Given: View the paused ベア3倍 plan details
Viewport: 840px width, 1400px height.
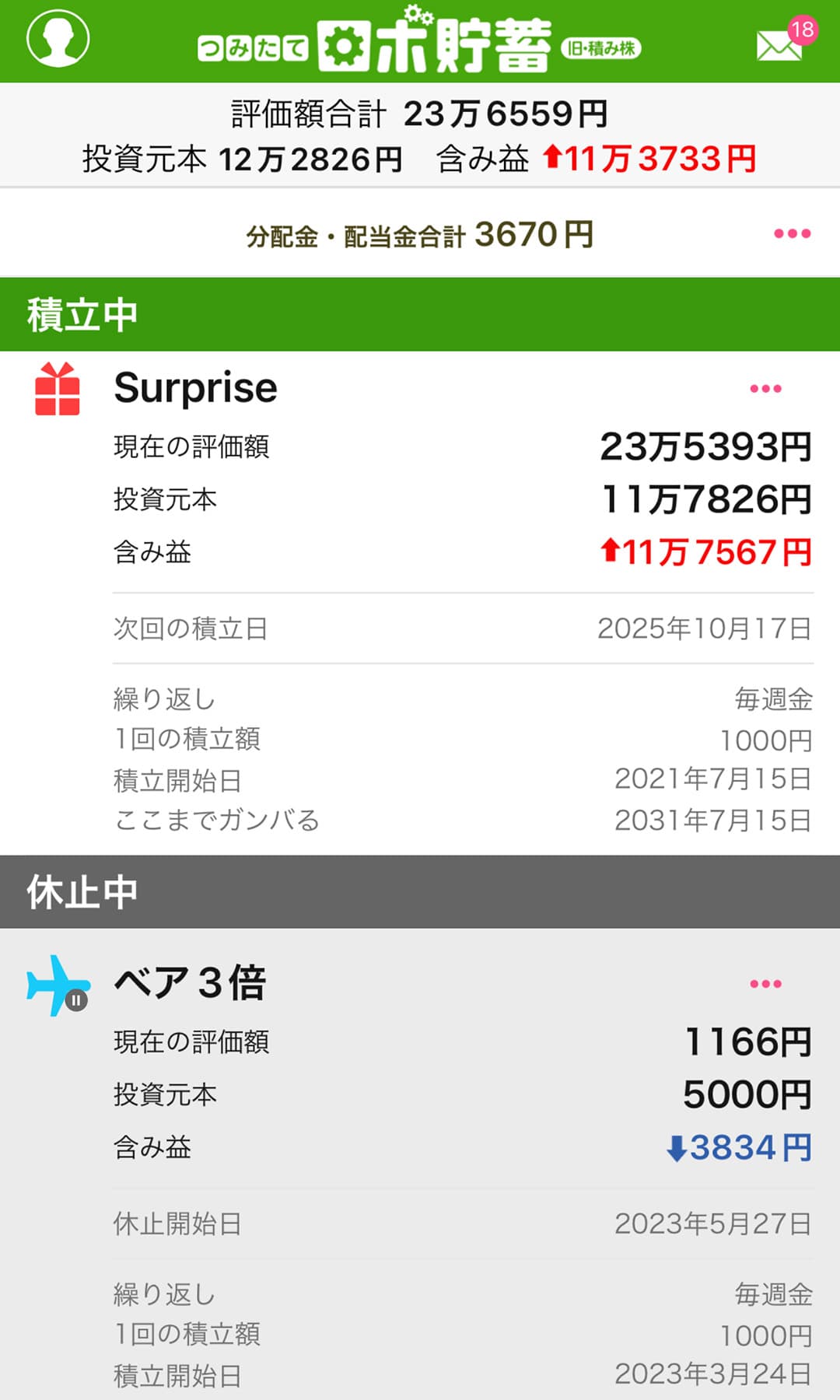Looking at the screenshot, I should [x=190, y=982].
